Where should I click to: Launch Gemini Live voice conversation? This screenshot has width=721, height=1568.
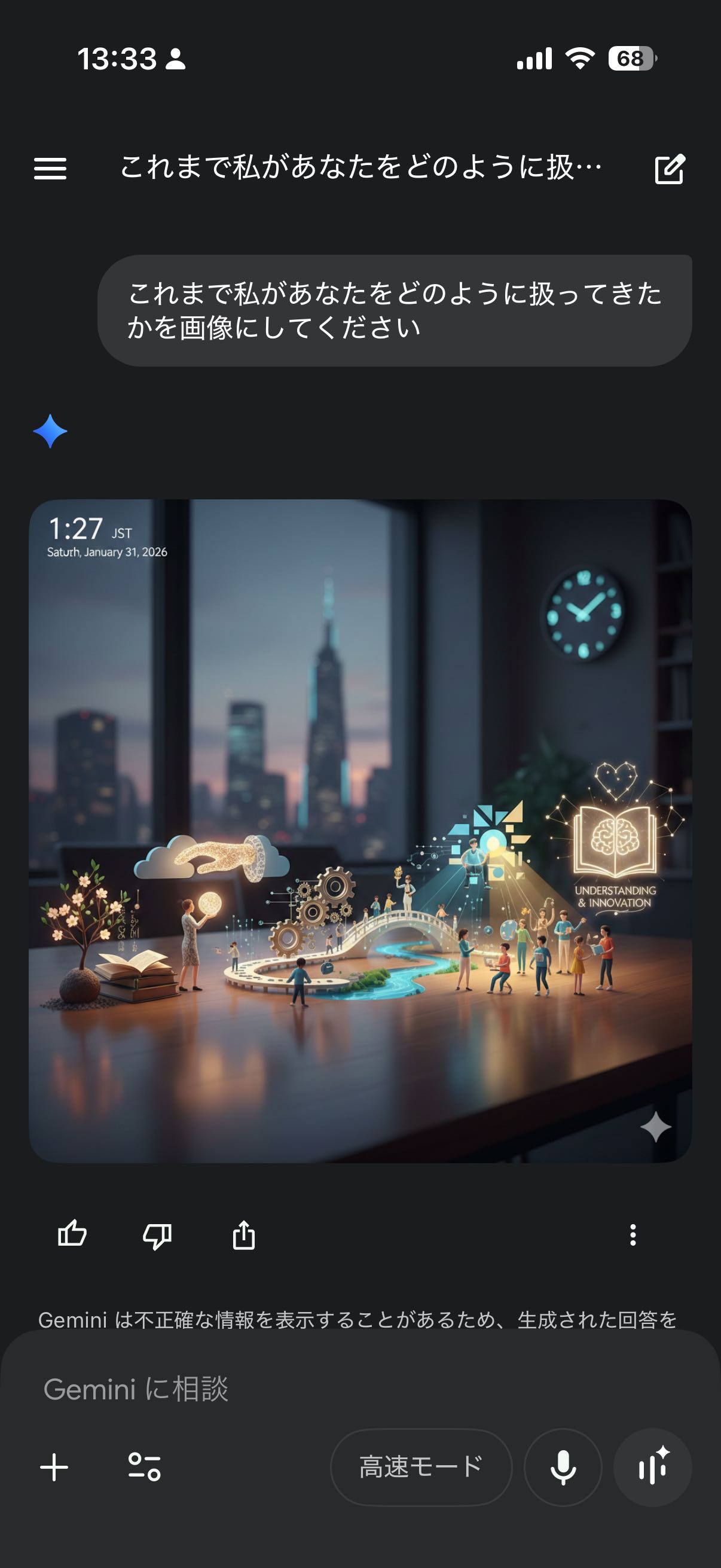pos(652,1467)
